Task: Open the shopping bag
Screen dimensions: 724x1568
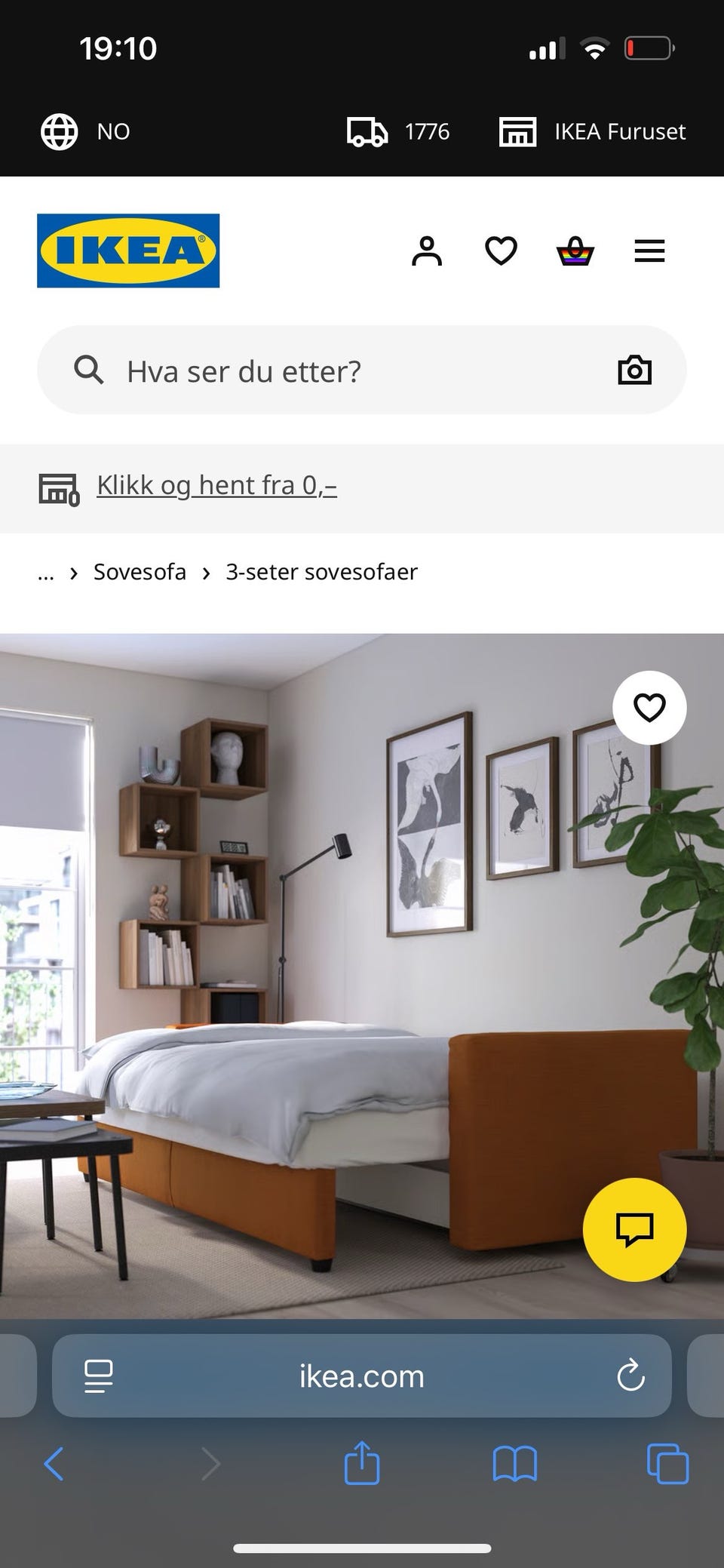Action: pyautogui.click(x=574, y=251)
